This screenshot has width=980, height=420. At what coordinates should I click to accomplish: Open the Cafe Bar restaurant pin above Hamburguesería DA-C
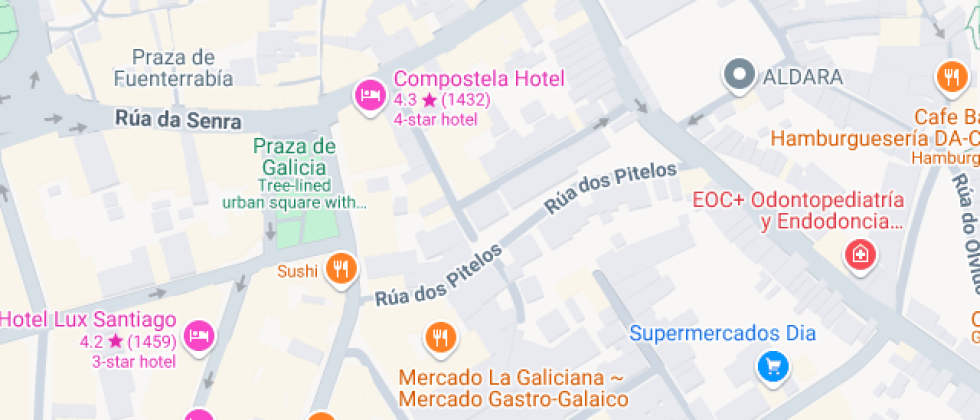coord(948,76)
